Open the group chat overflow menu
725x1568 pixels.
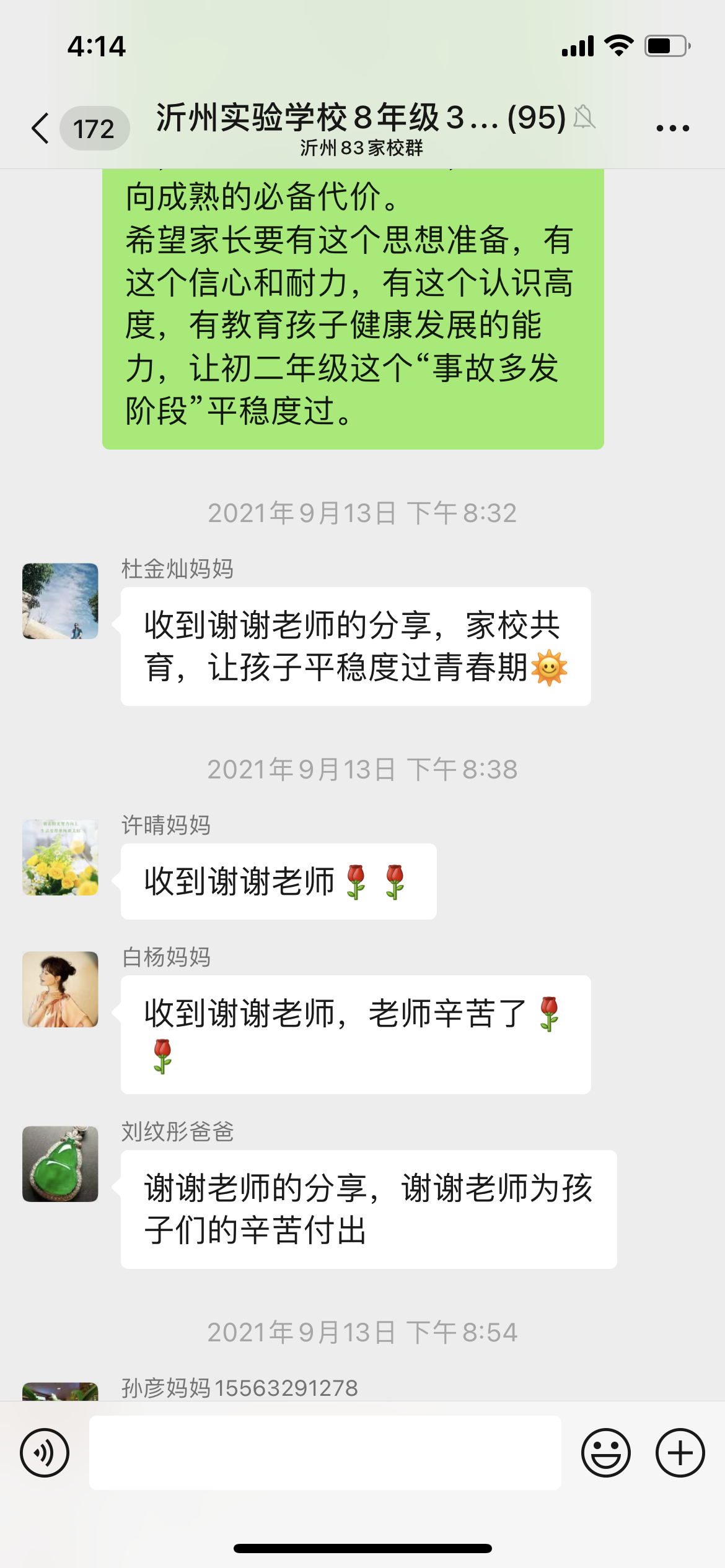point(672,128)
